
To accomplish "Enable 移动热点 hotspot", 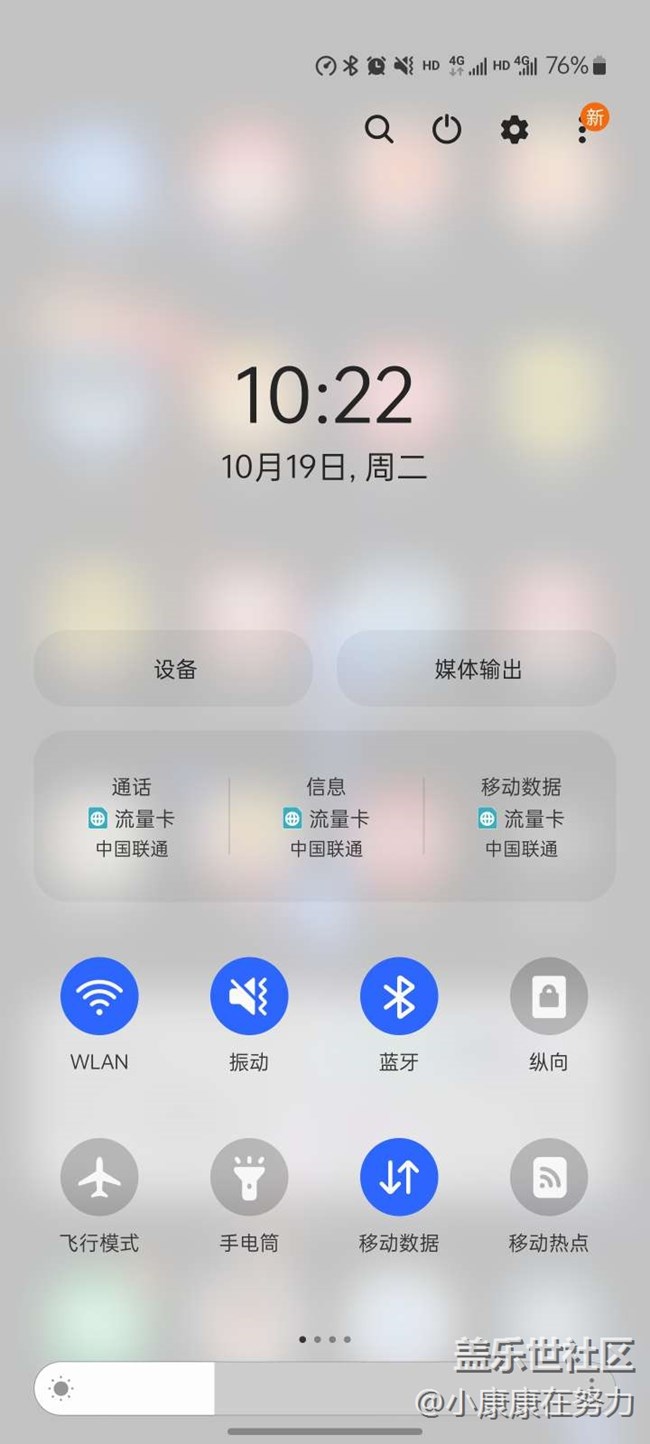I will (548, 1178).
